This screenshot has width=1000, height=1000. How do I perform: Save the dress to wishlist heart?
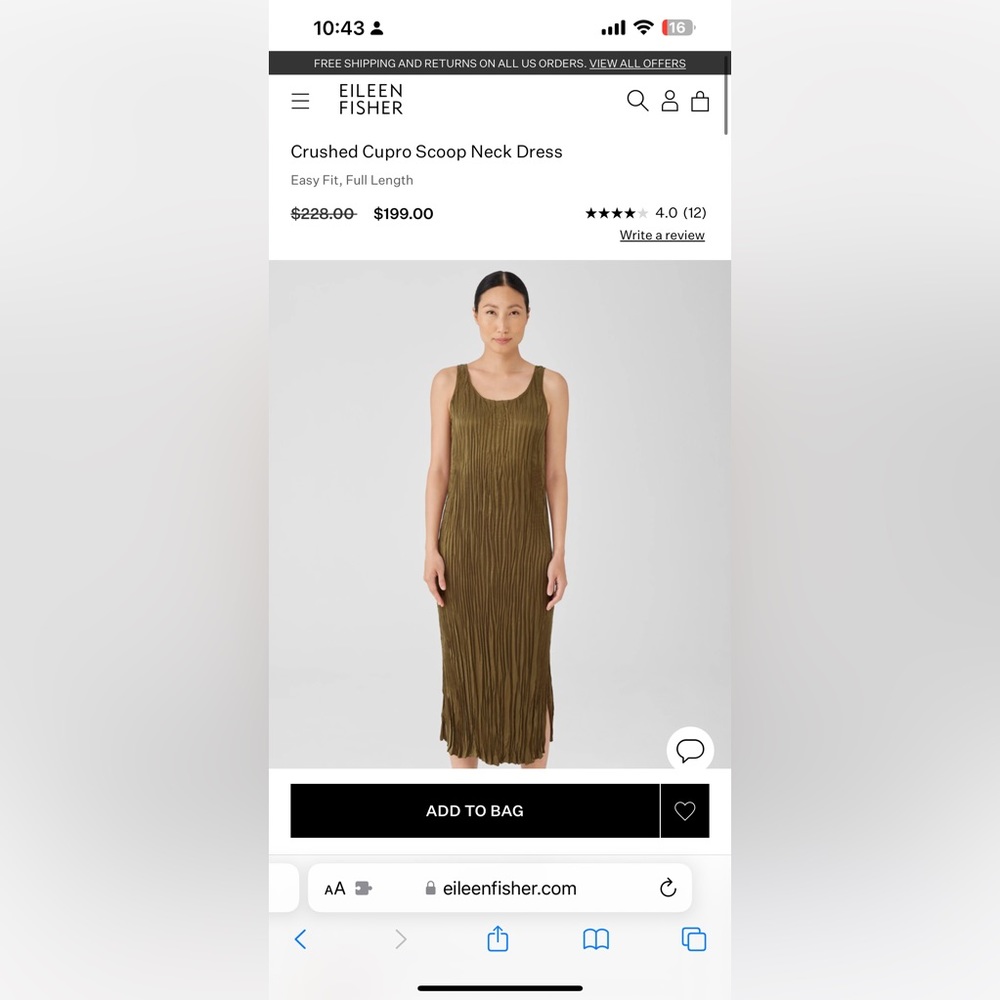click(x=685, y=811)
